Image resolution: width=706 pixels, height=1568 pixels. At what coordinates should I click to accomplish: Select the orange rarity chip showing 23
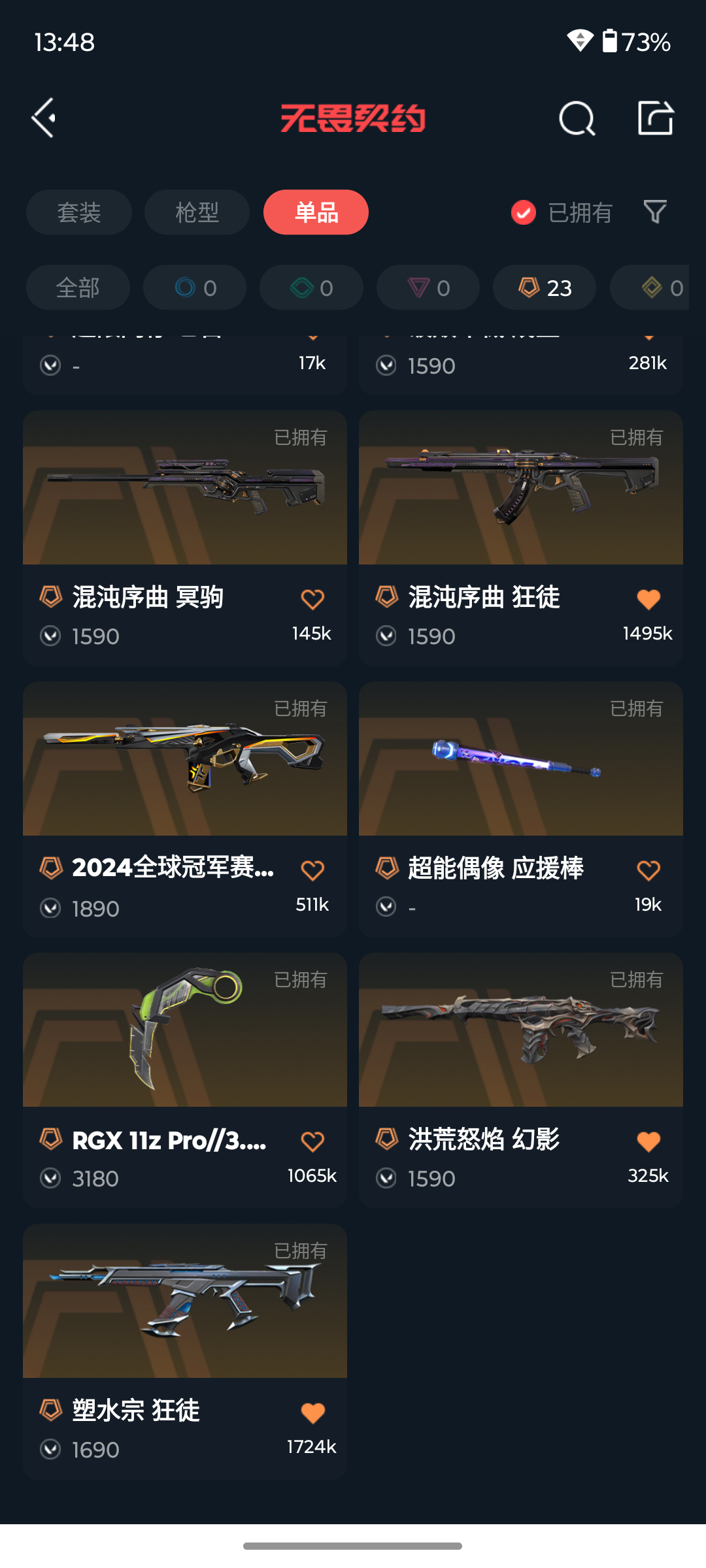point(545,287)
